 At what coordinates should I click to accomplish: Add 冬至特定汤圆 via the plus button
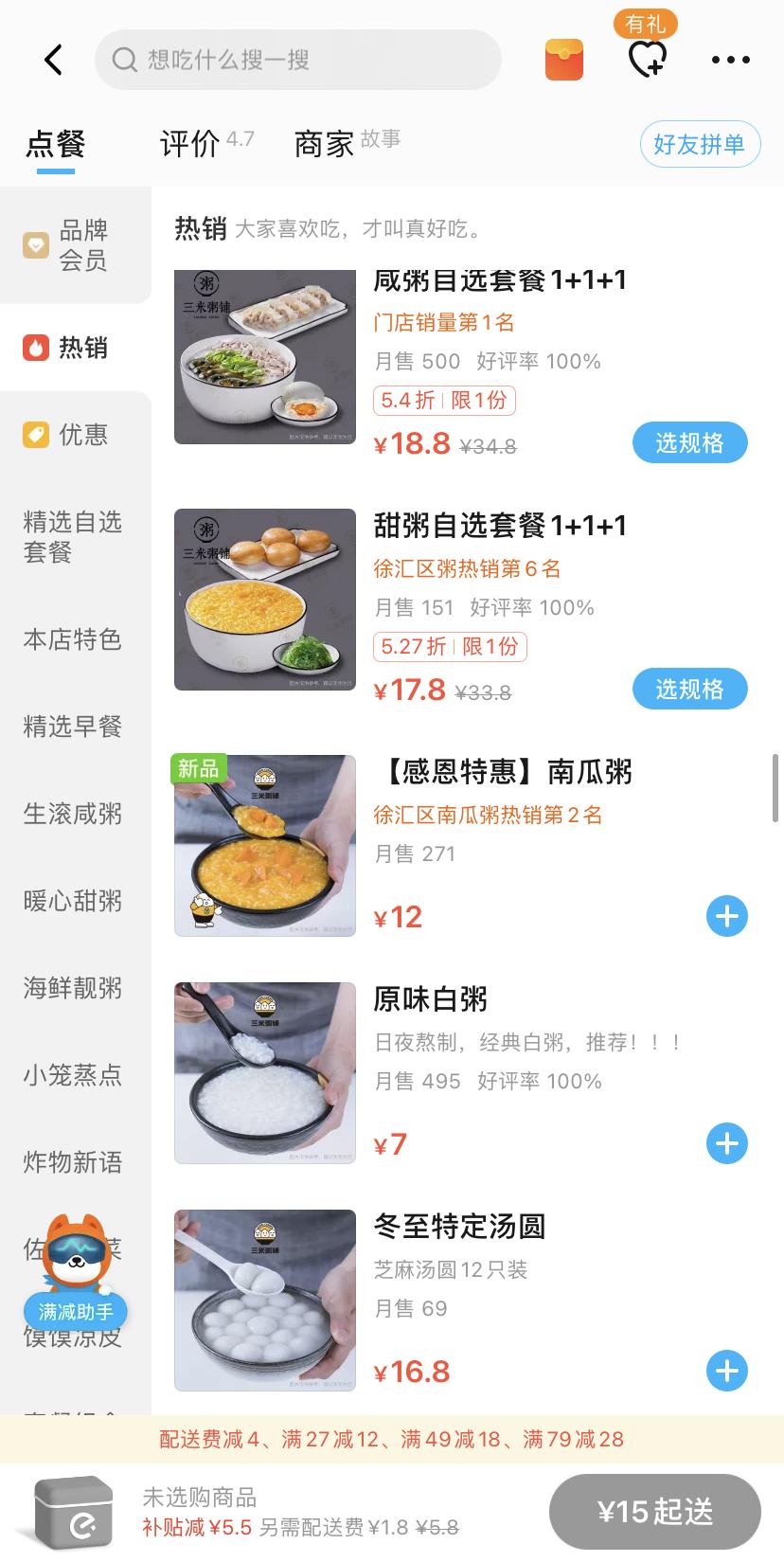726,1371
